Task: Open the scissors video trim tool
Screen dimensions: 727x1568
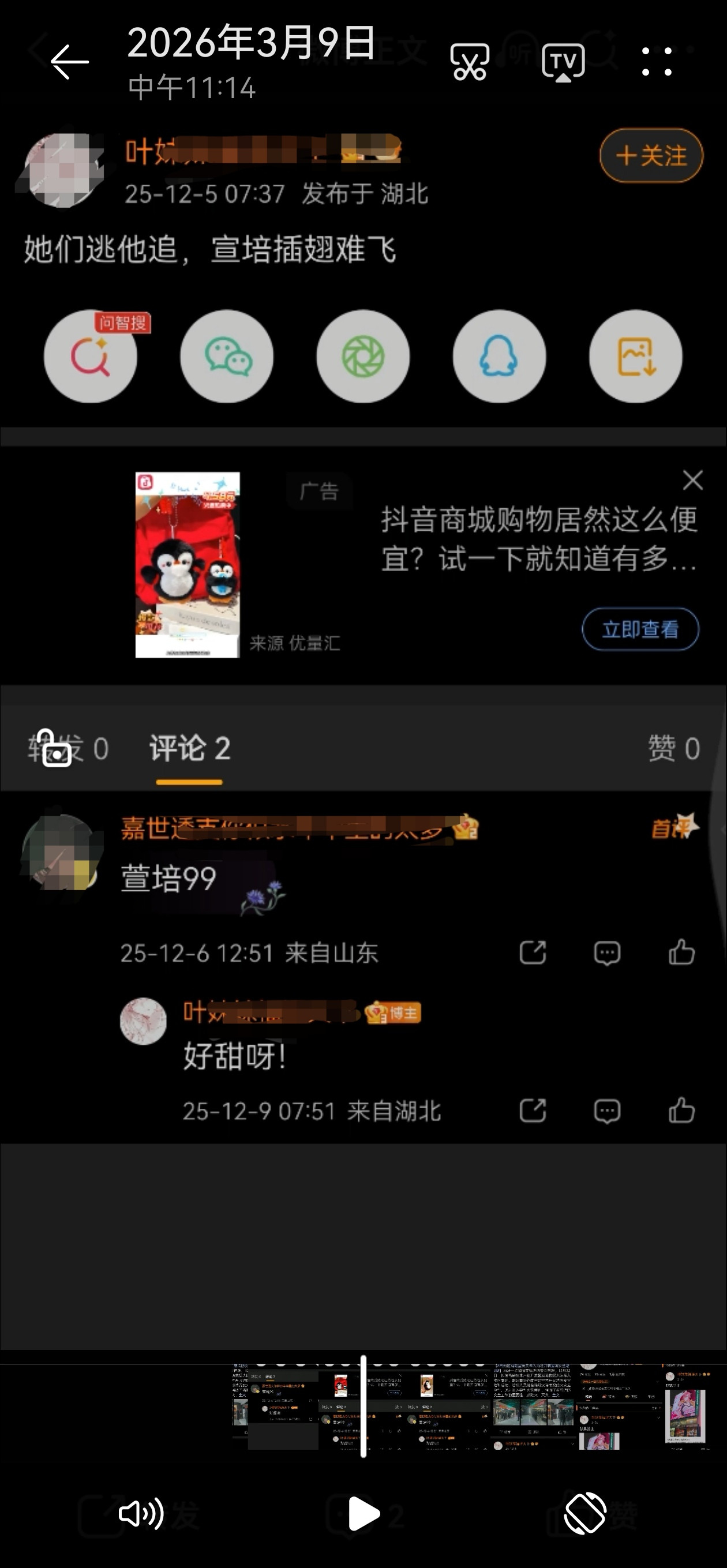Action: pyautogui.click(x=469, y=62)
